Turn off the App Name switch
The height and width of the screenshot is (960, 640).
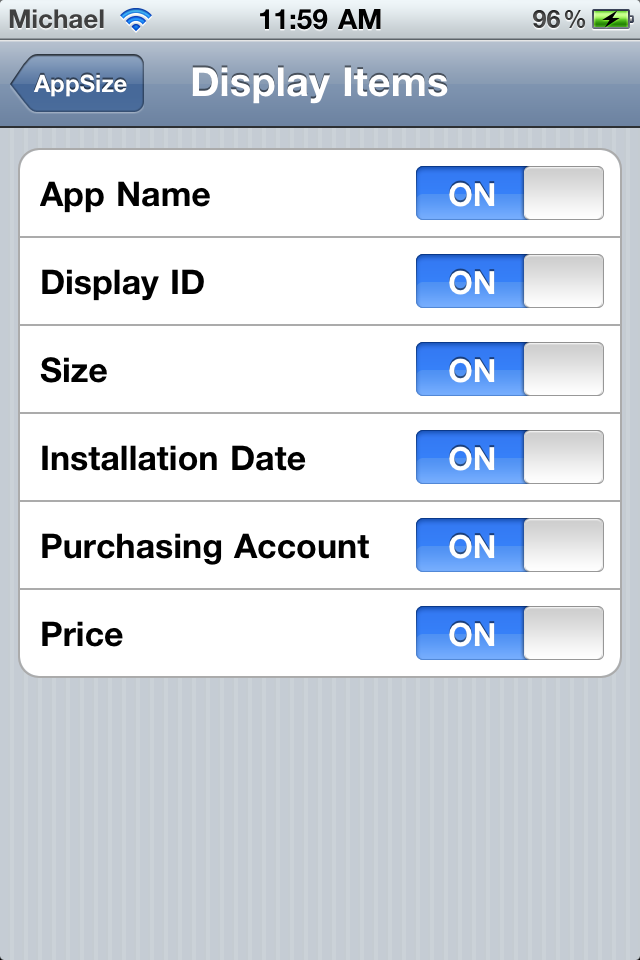point(509,194)
